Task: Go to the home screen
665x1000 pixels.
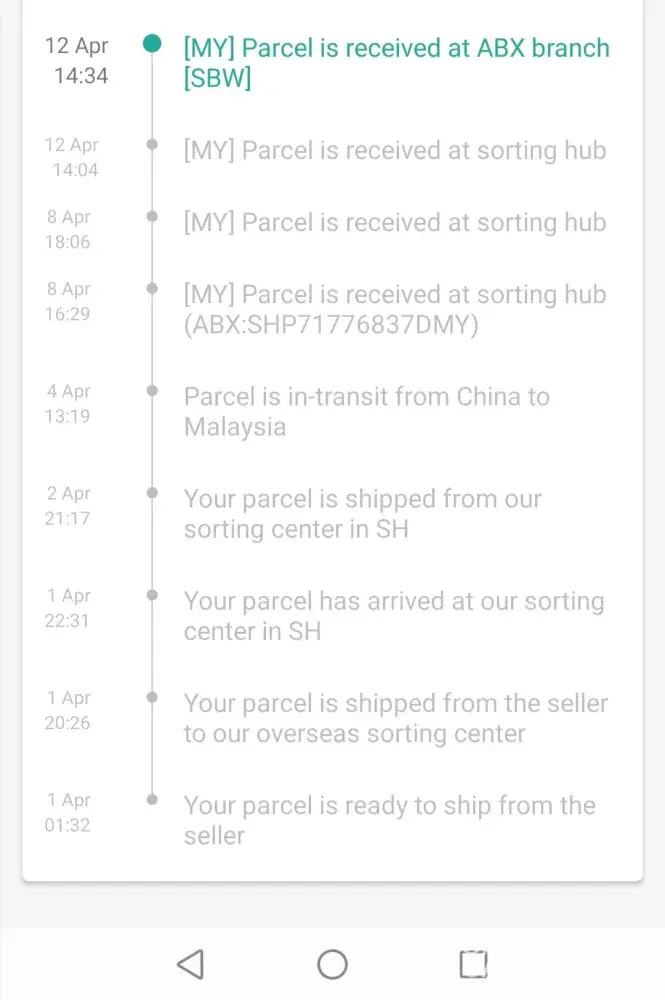Action: coord(332,964)
